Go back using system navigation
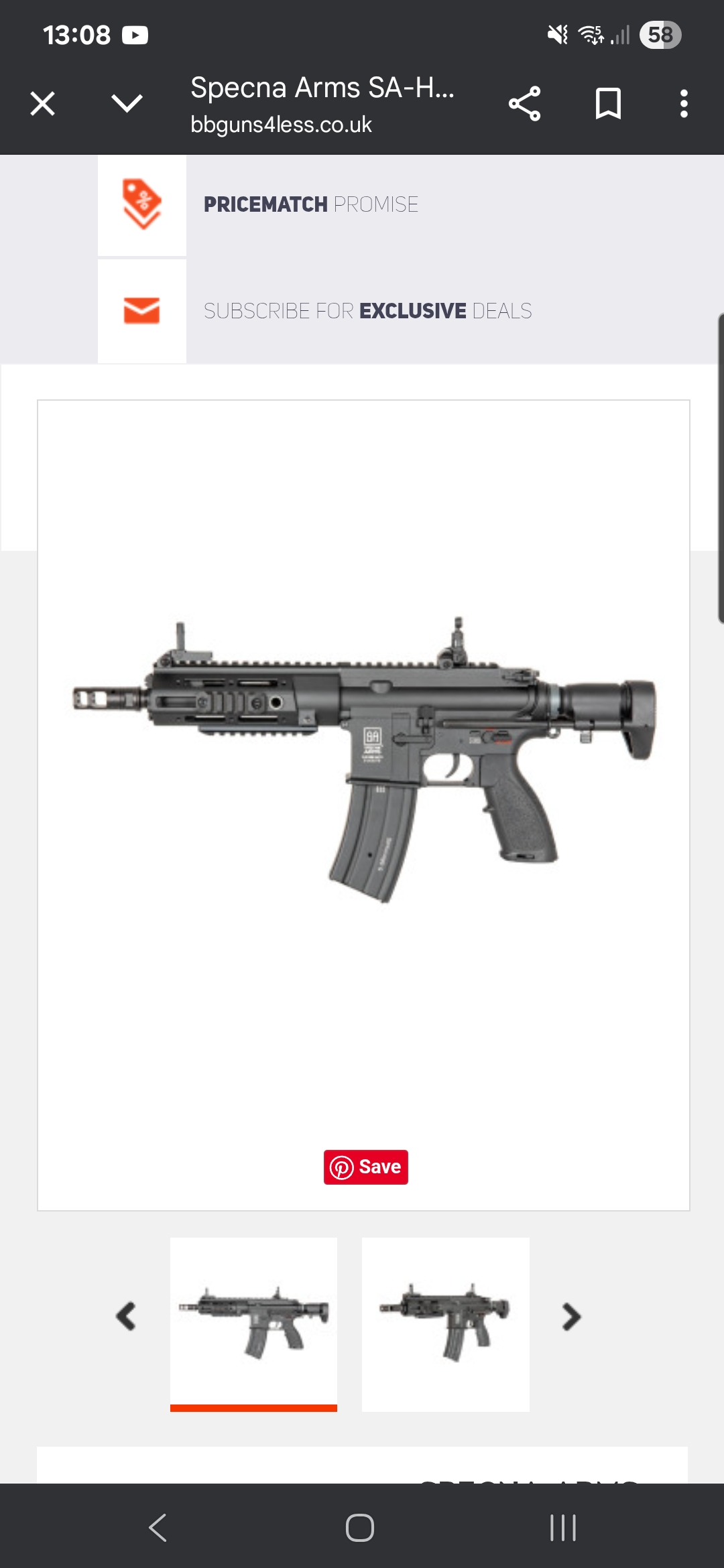Viewport: 724px width, 1568px height. [158, 1528]
